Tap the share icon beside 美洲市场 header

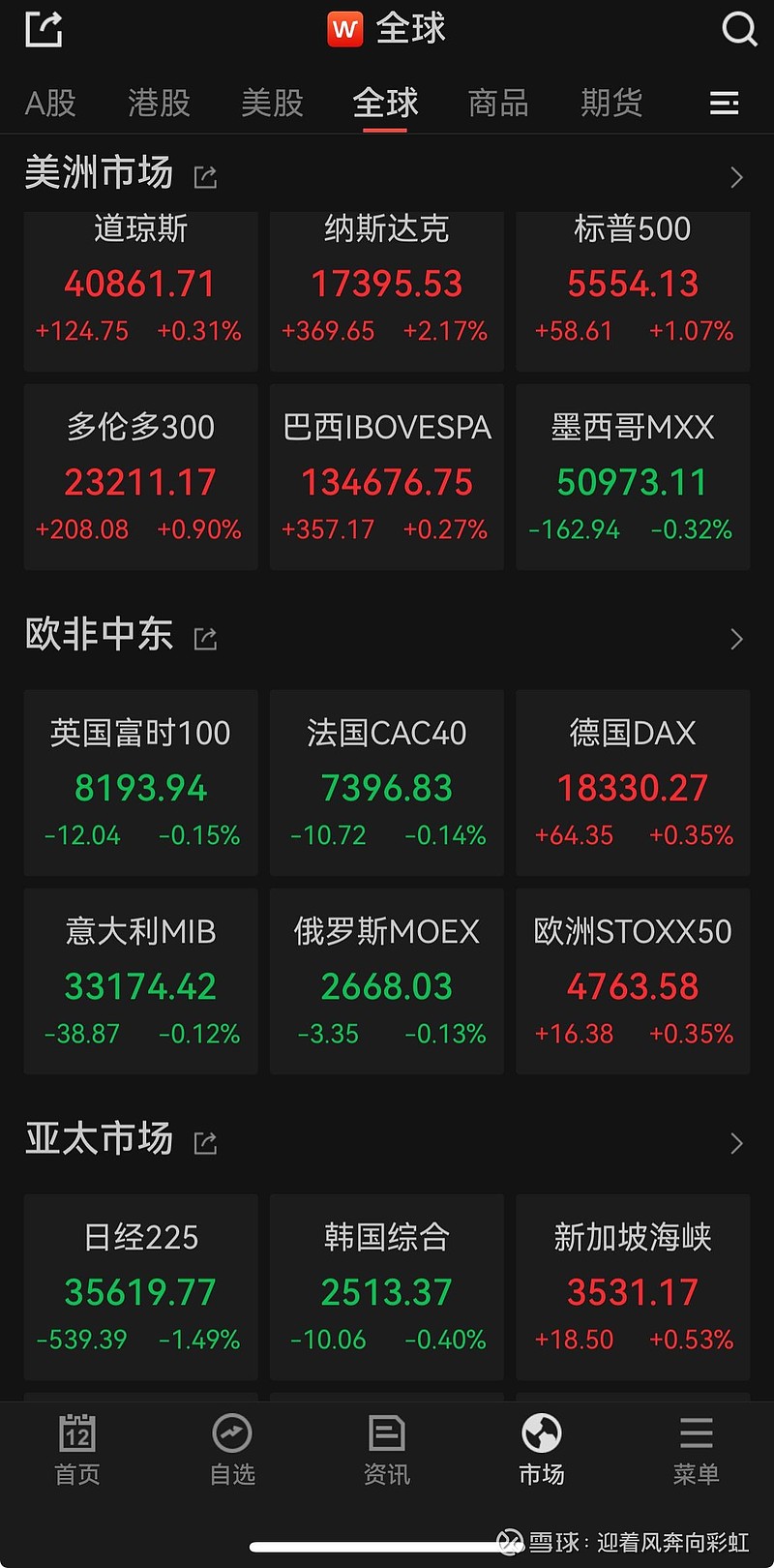204,176
